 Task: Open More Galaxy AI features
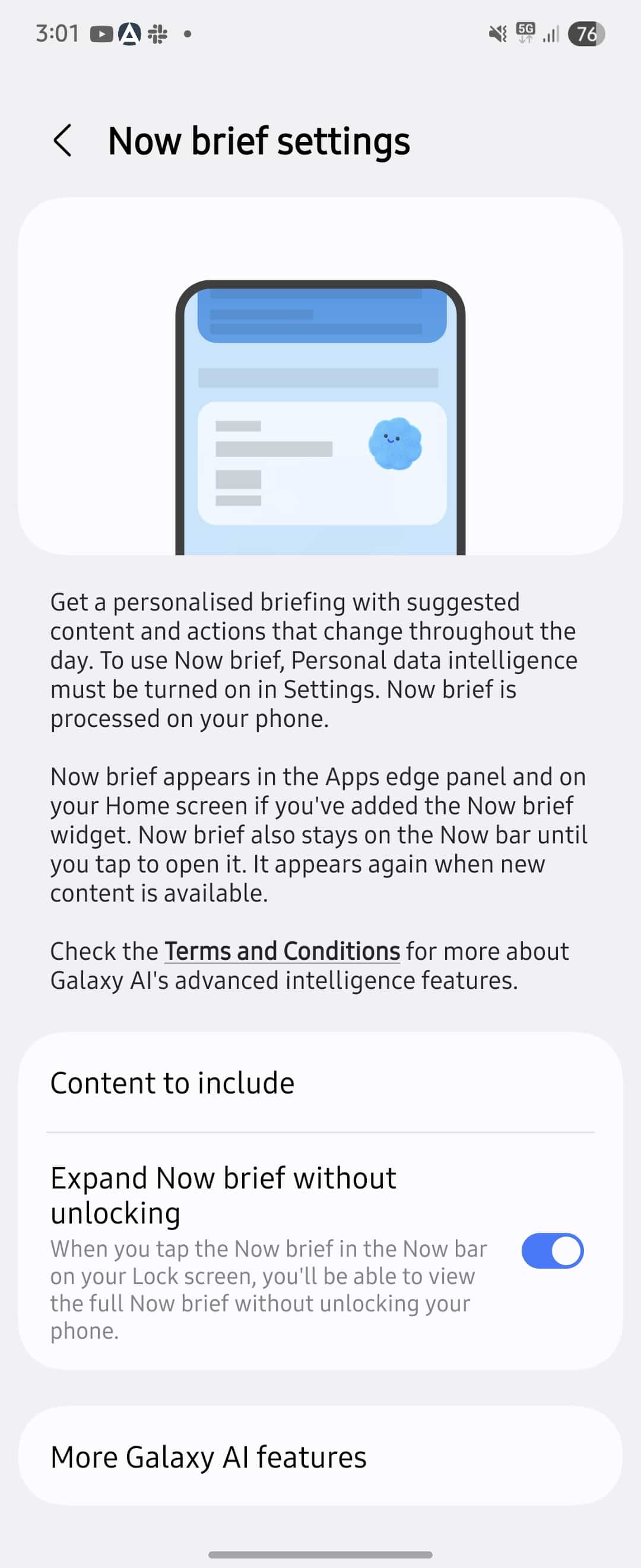coord(320,1457)
